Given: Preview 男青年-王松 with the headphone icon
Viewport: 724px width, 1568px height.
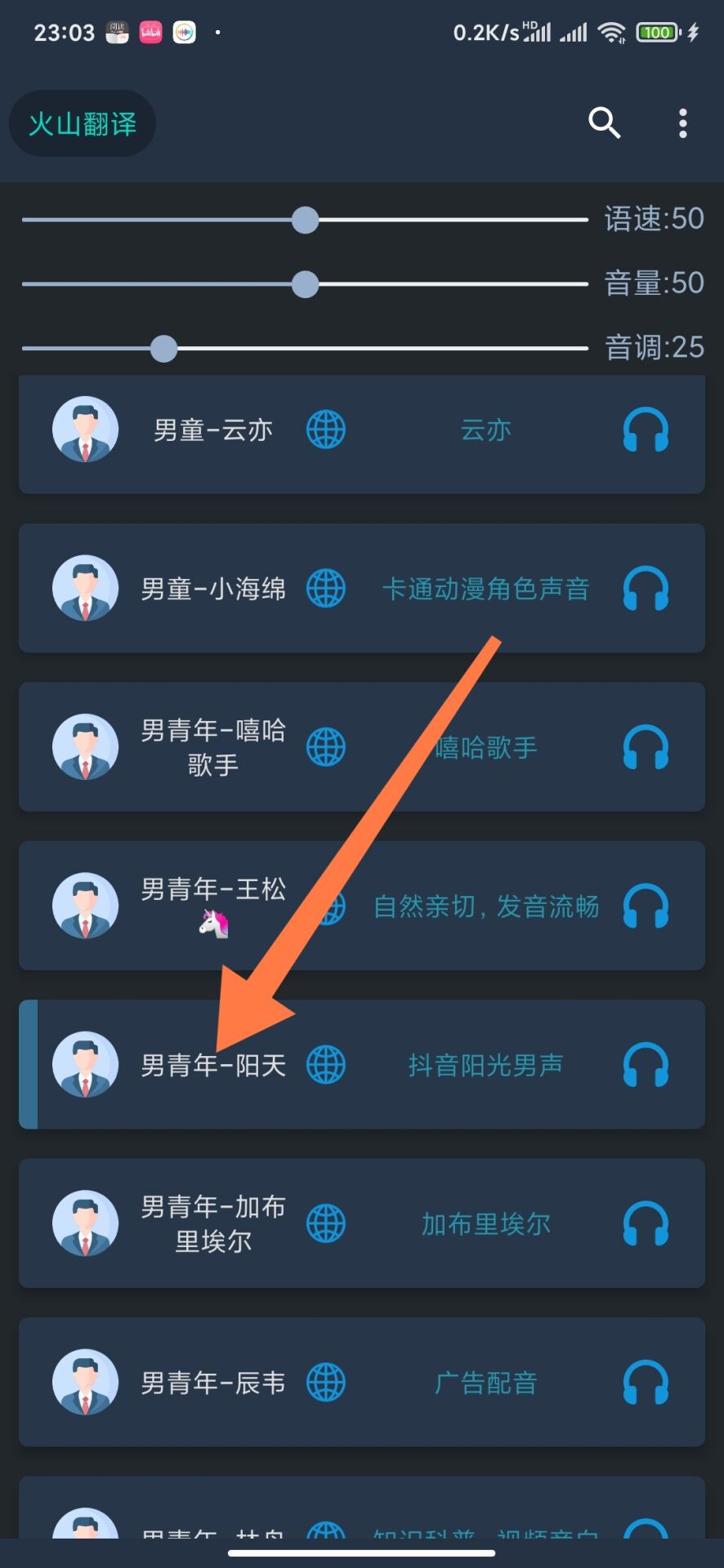Looking at the screenshot, I should (x=646, y=906).
